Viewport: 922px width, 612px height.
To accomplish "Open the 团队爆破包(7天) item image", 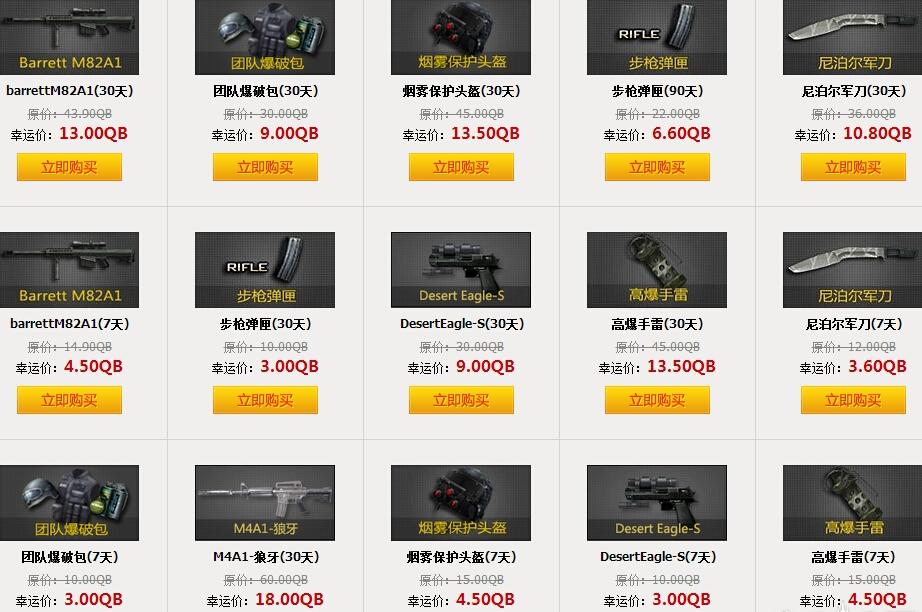I will 69,502.
